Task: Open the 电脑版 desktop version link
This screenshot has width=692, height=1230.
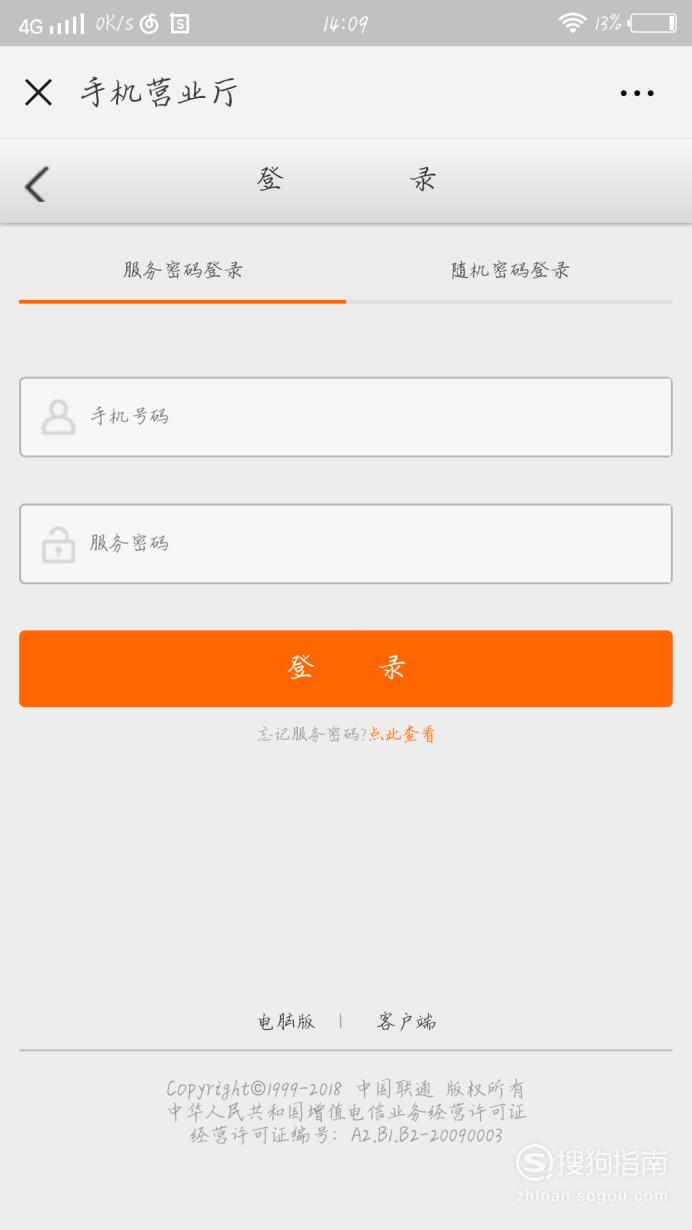Action: pos(286,1021)
